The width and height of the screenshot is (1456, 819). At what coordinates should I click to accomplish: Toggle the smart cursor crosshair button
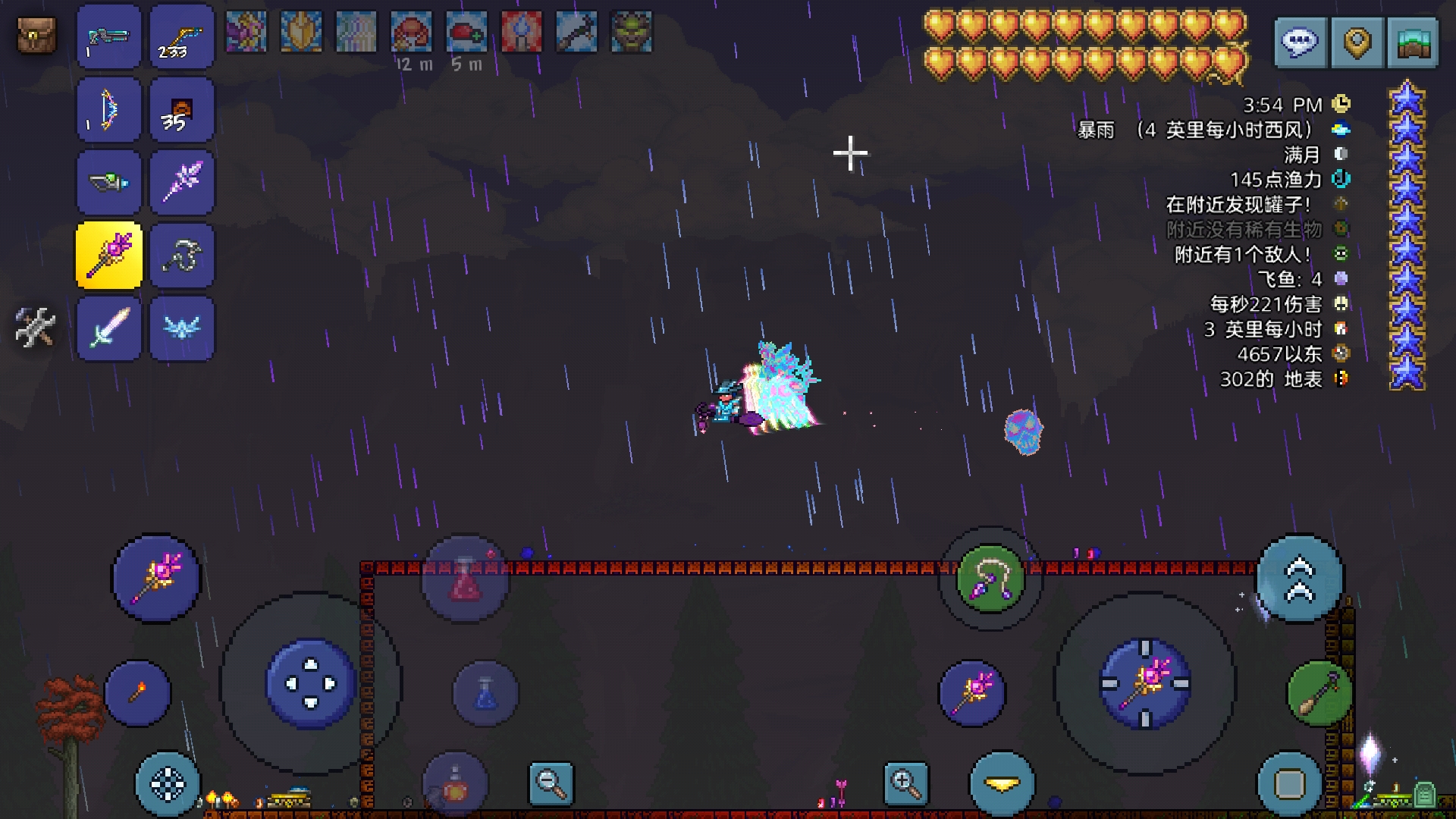tap(168, 784)
